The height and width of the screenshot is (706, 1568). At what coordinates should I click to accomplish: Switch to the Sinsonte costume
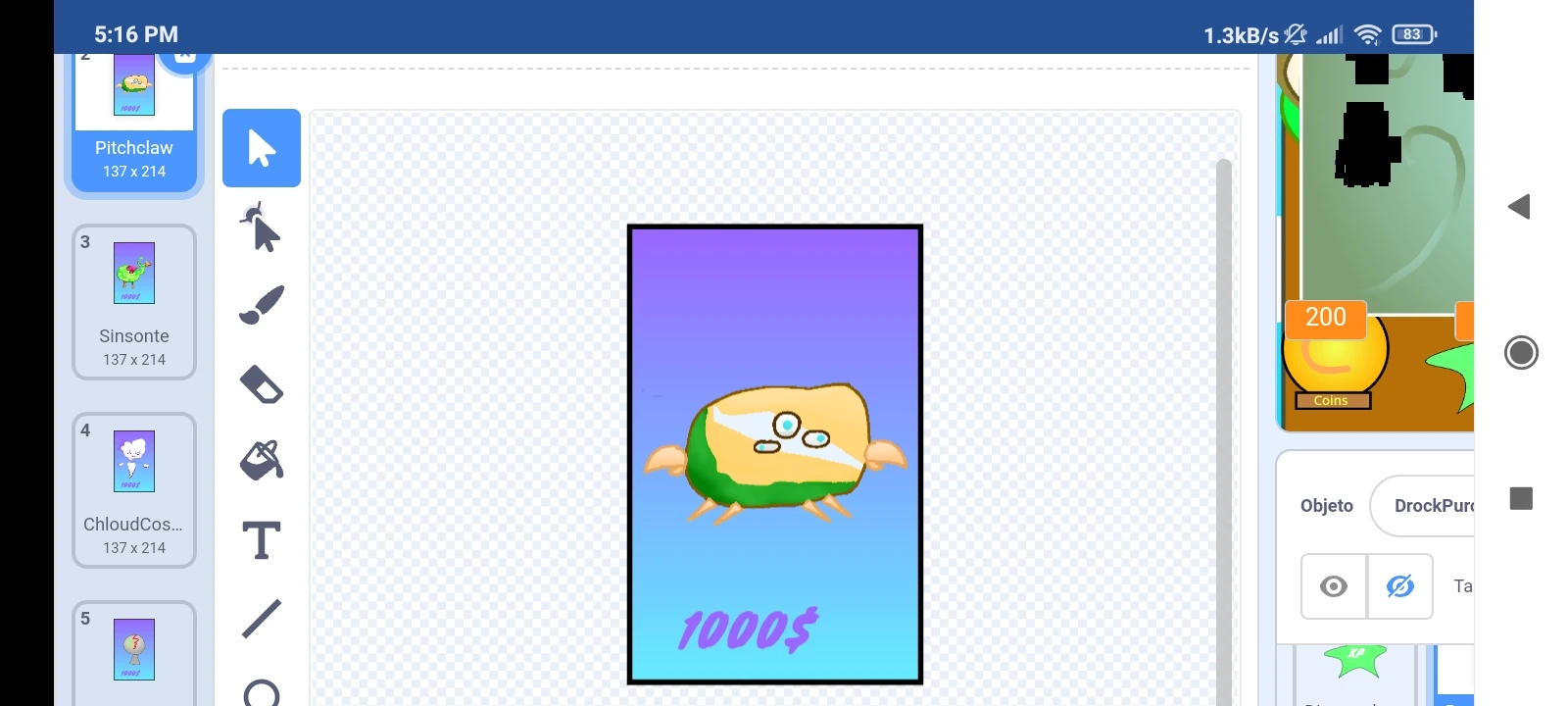[134, 302]
